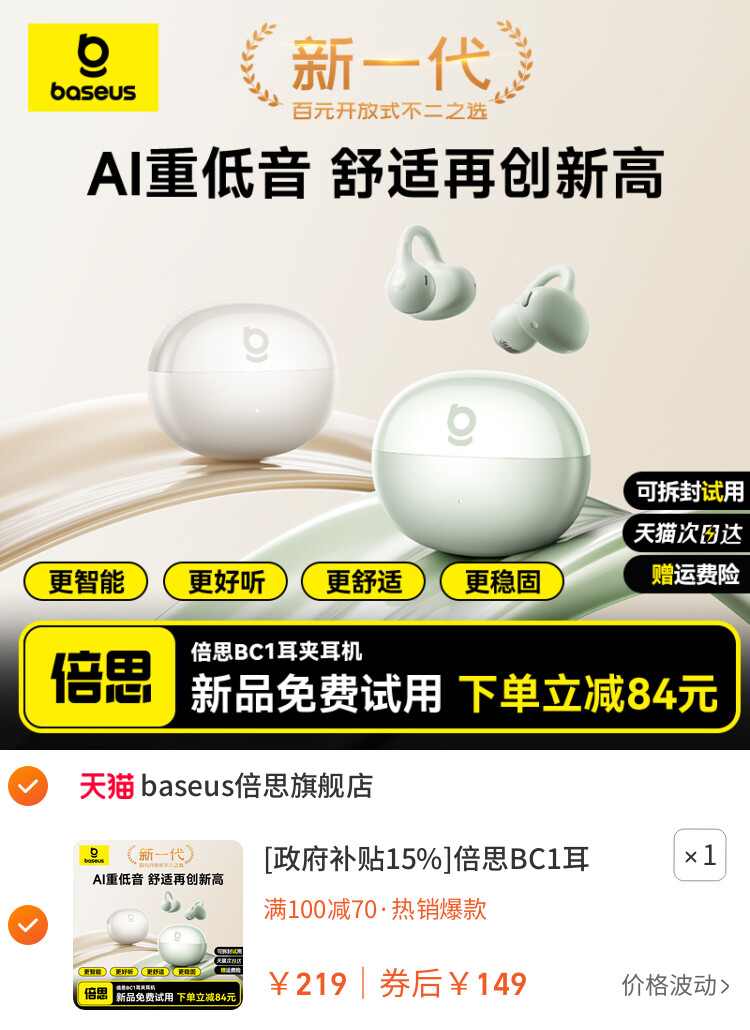Change the ×1 quantity selector
This screenshot has height=1030, width=750.
click(x=699, y=855)
